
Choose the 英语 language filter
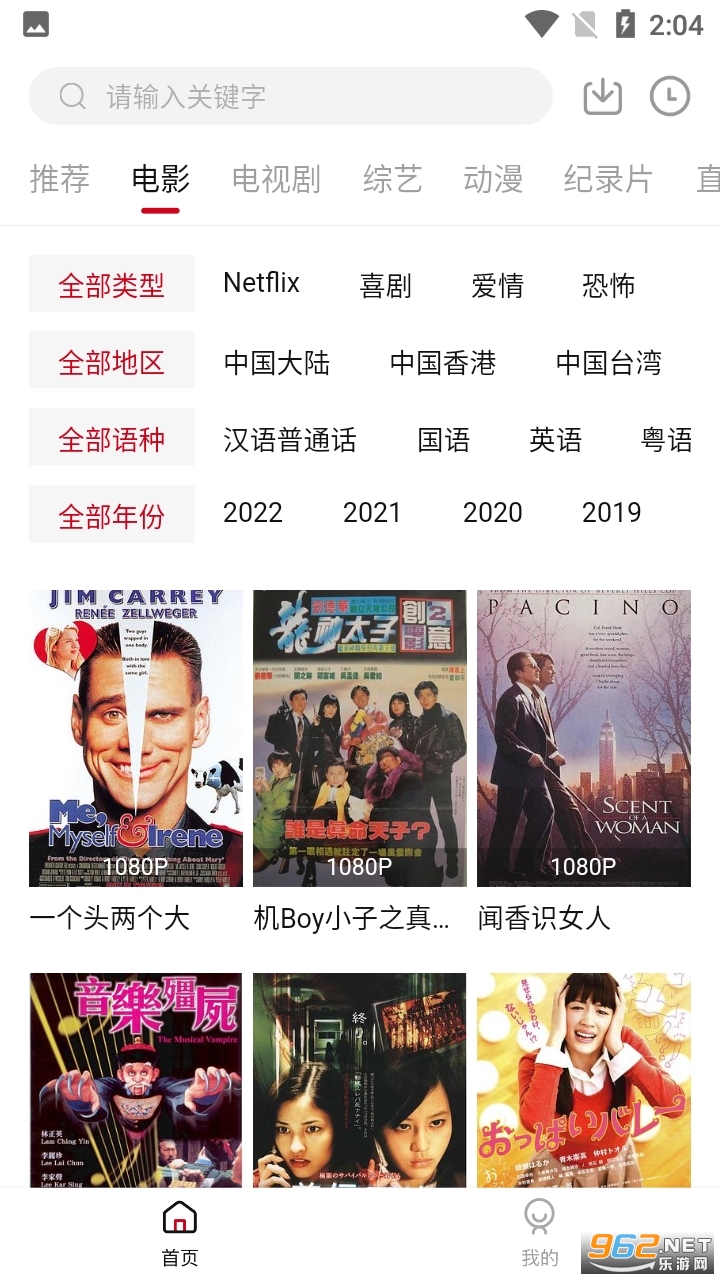(556, 440)
